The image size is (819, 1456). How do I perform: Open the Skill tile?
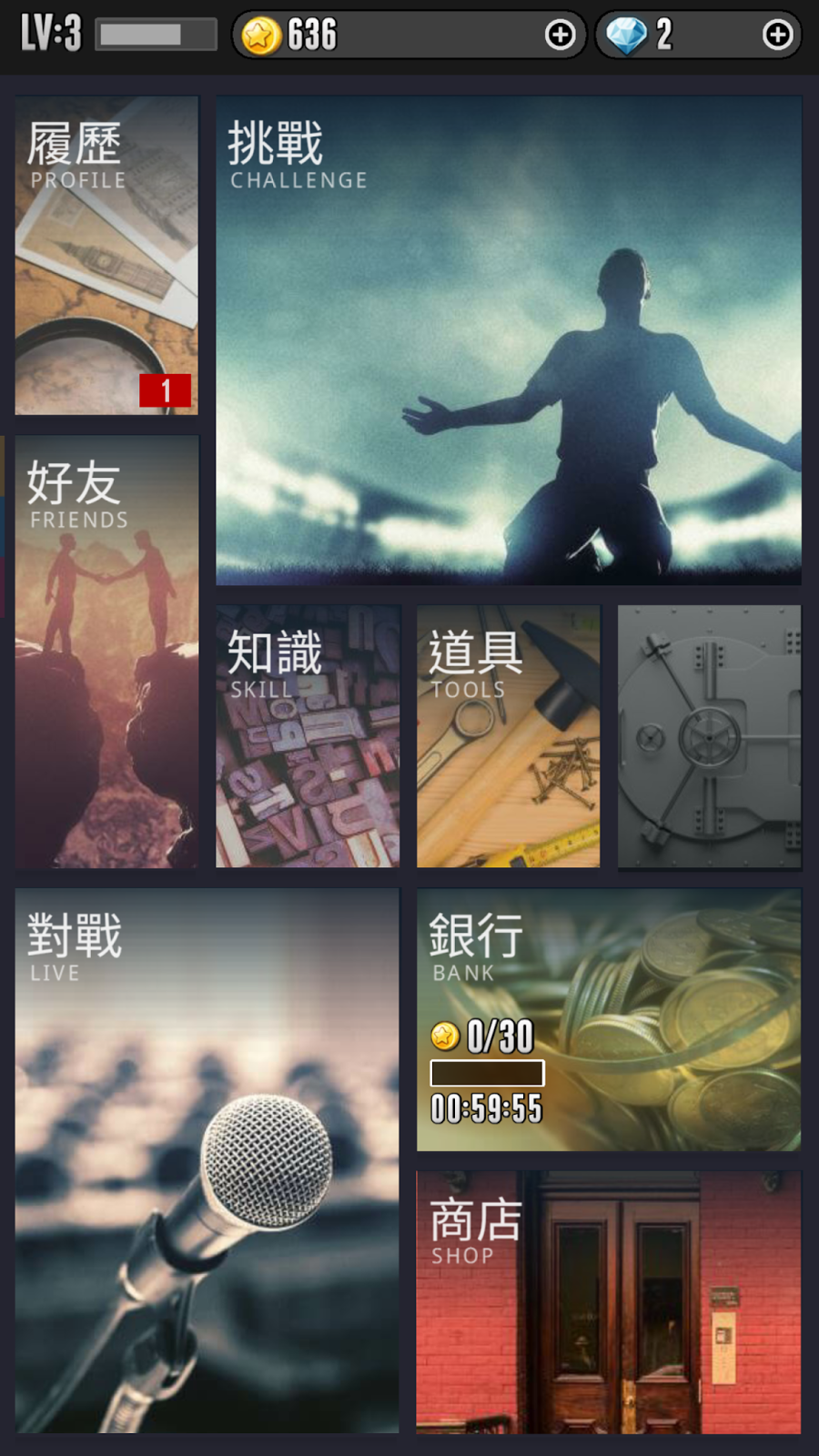tap(308, 736)
